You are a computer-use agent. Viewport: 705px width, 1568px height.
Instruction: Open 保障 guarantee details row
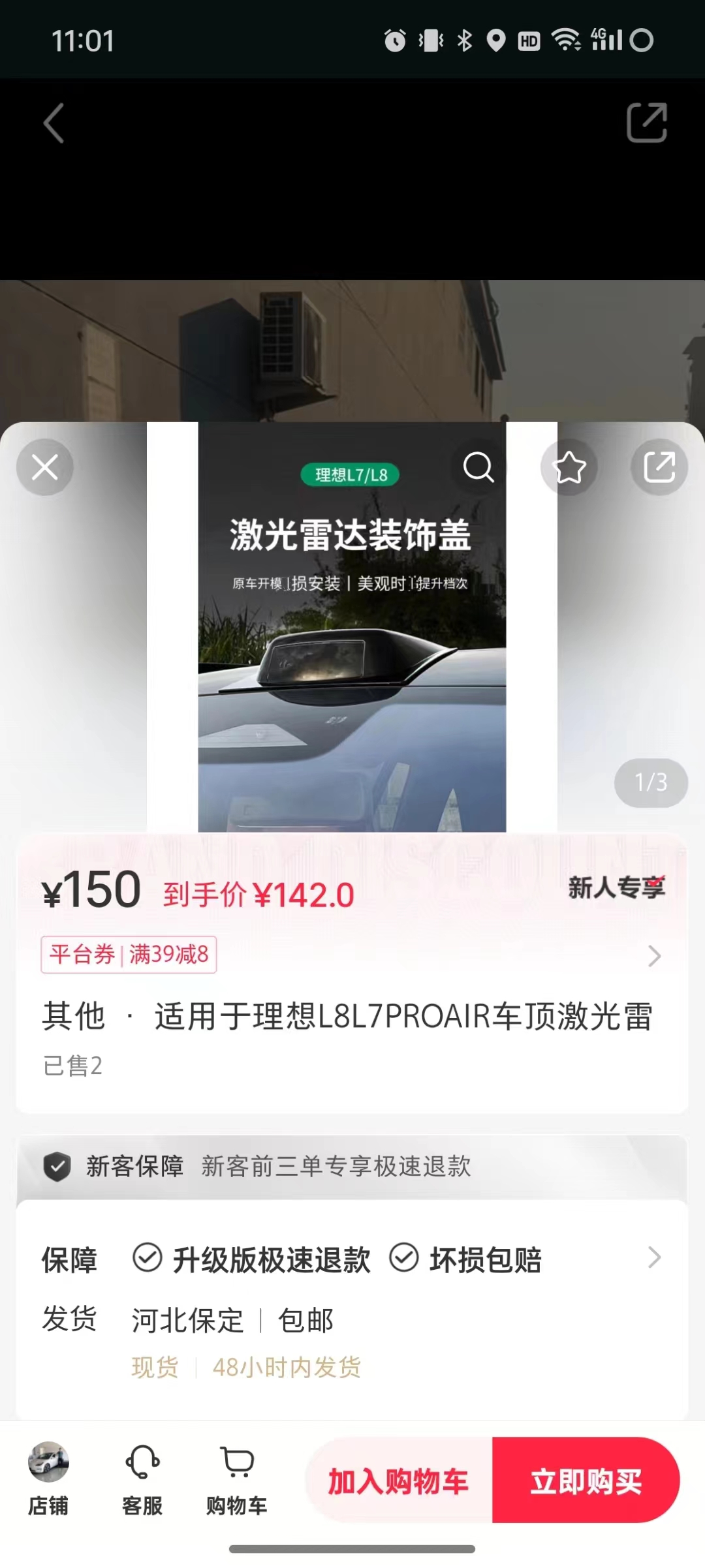click(352, 1259)
